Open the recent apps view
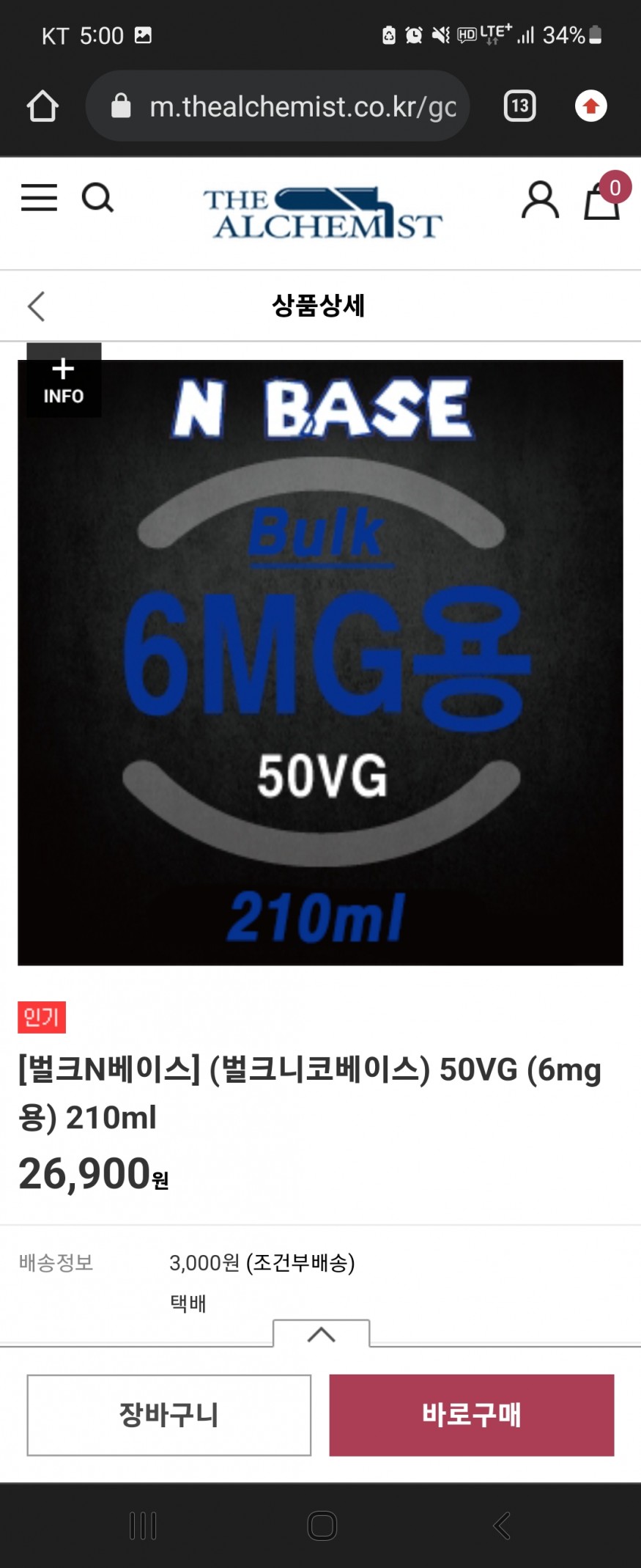Viewport: 641px width, 1568px height. coord(143,1525)
